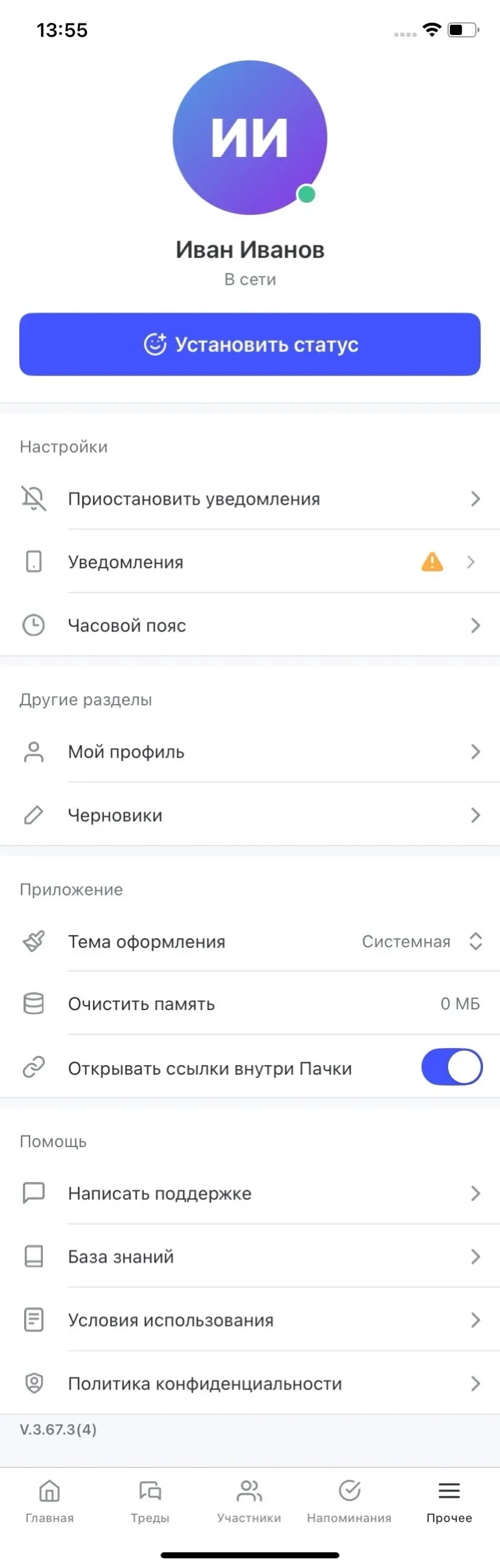This screenshot has width=500, height=1568.
Task: Switch to the Напоминания tab
Action: point(349,1500)
